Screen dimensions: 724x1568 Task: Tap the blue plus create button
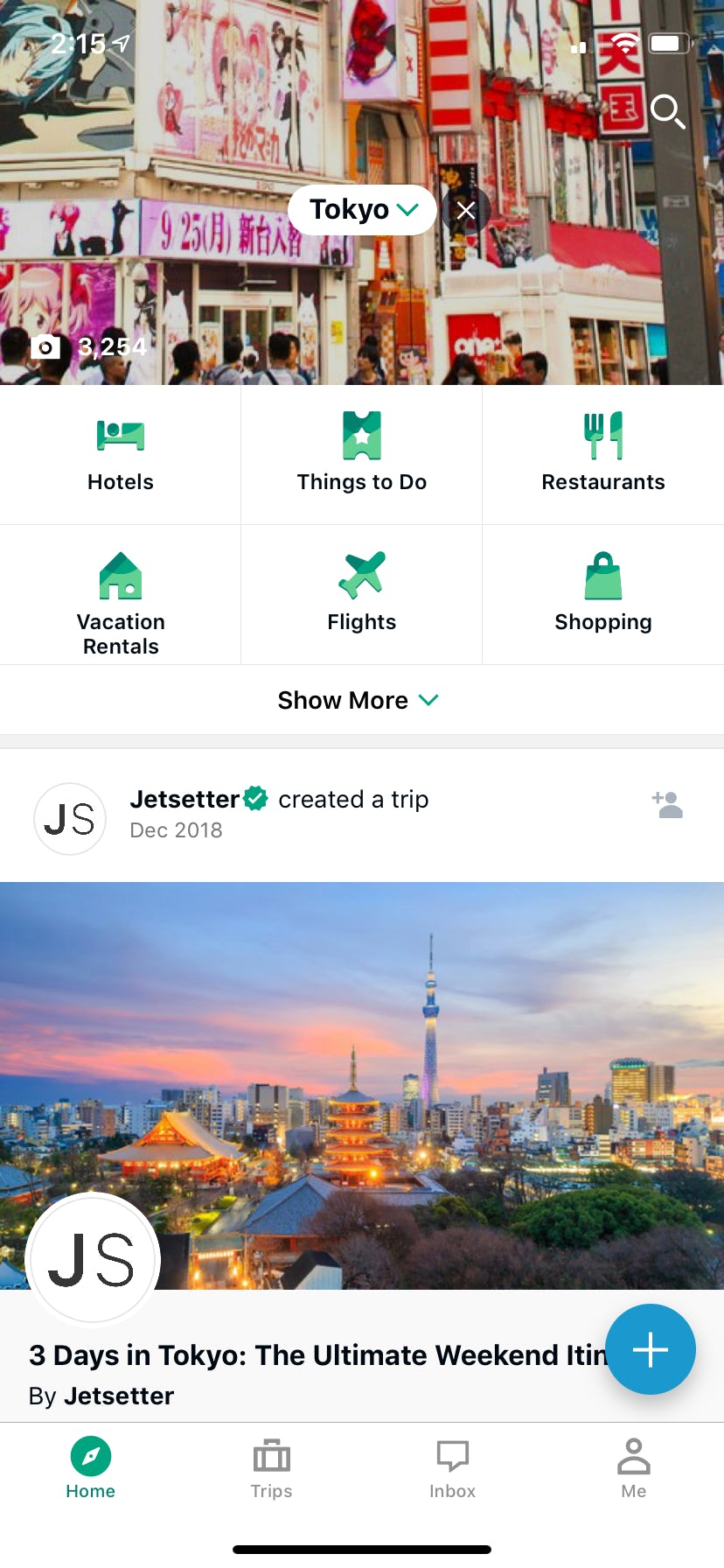point(651,1349)
